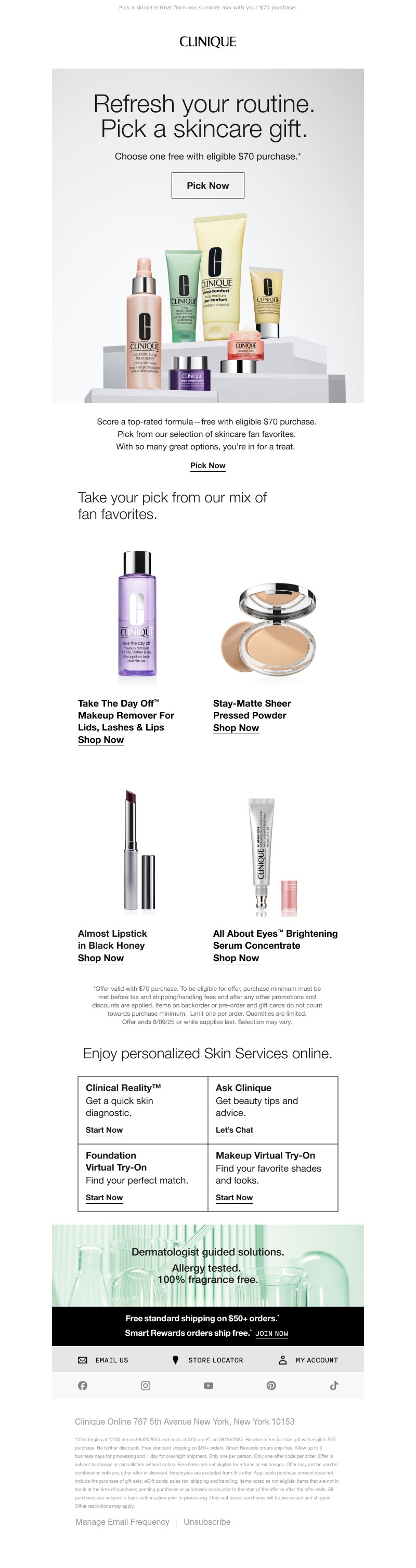Open Clinique's Facebook page

(x=83, y=1386)
